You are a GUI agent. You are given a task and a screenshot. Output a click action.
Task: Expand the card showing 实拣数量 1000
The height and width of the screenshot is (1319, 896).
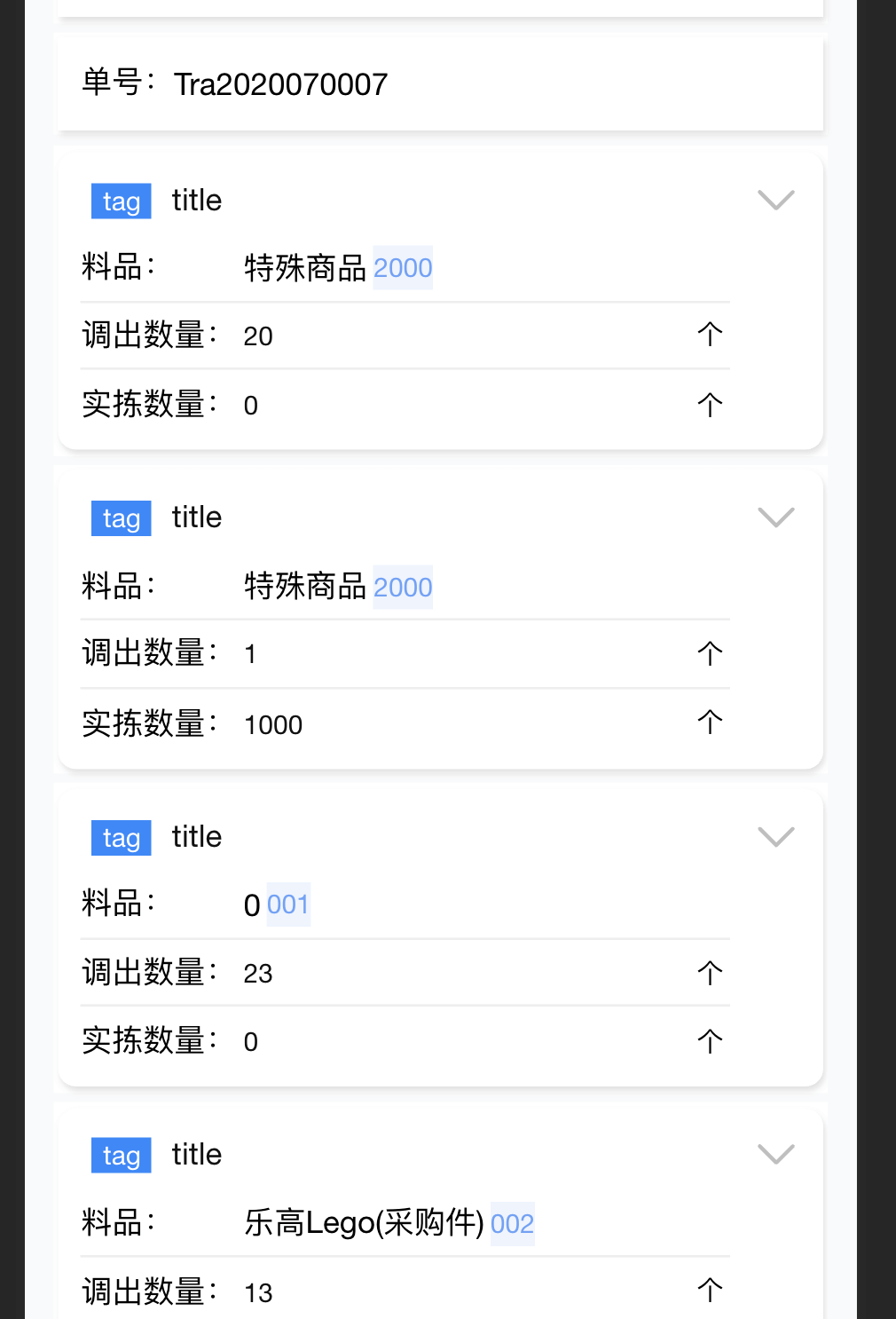pyautogui.click(x=775, y=517)
